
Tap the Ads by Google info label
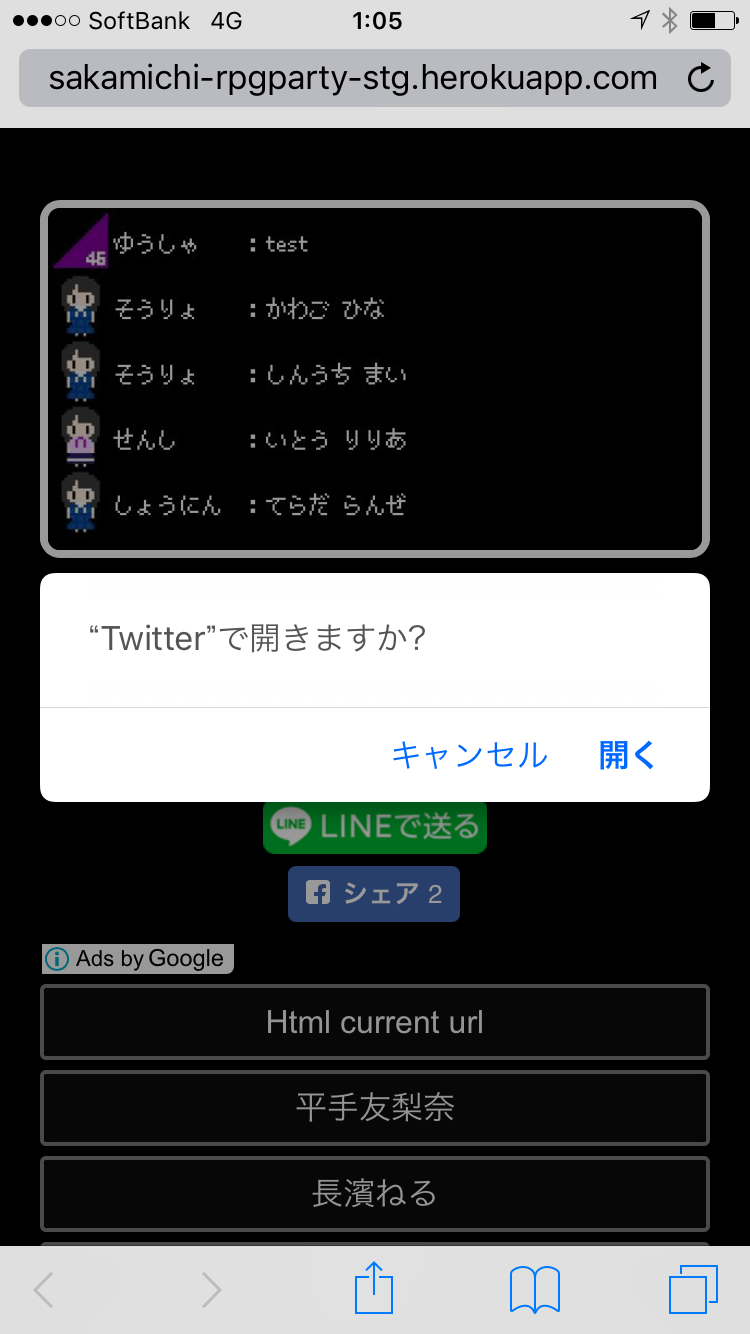(x=138, y=958)
